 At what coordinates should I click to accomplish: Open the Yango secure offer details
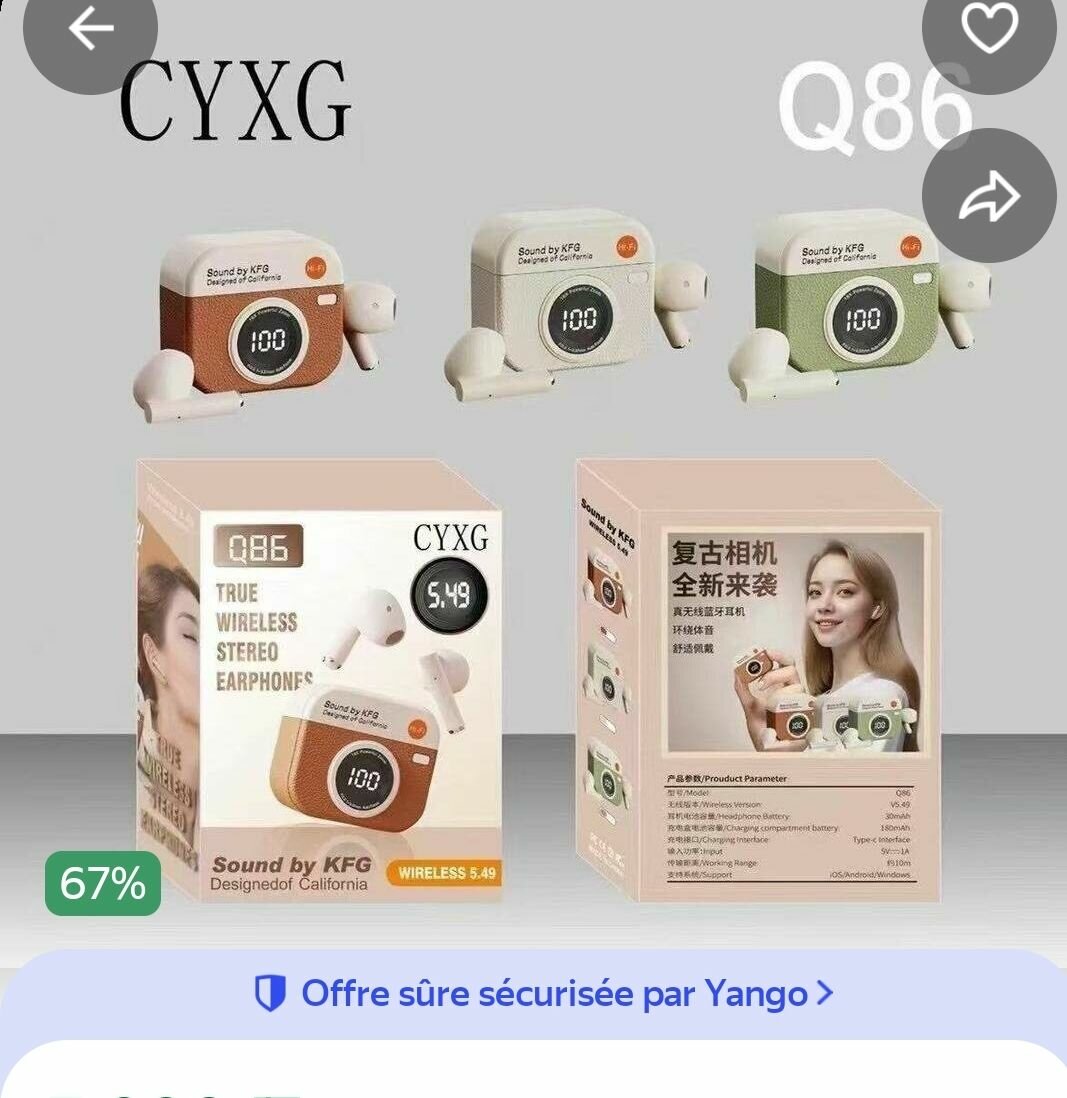tap(543, 994)
